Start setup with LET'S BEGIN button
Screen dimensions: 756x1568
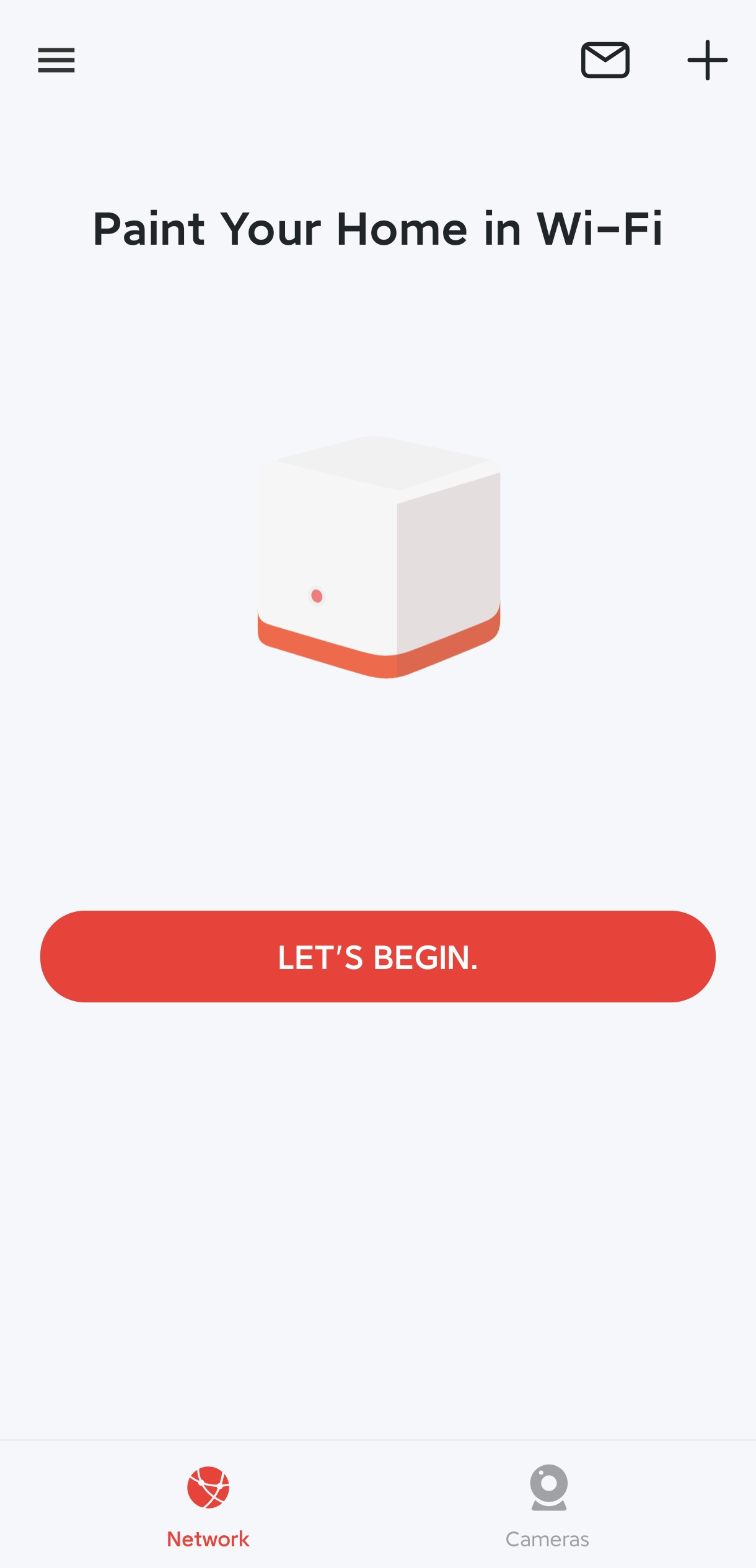(x=378, y=957)
